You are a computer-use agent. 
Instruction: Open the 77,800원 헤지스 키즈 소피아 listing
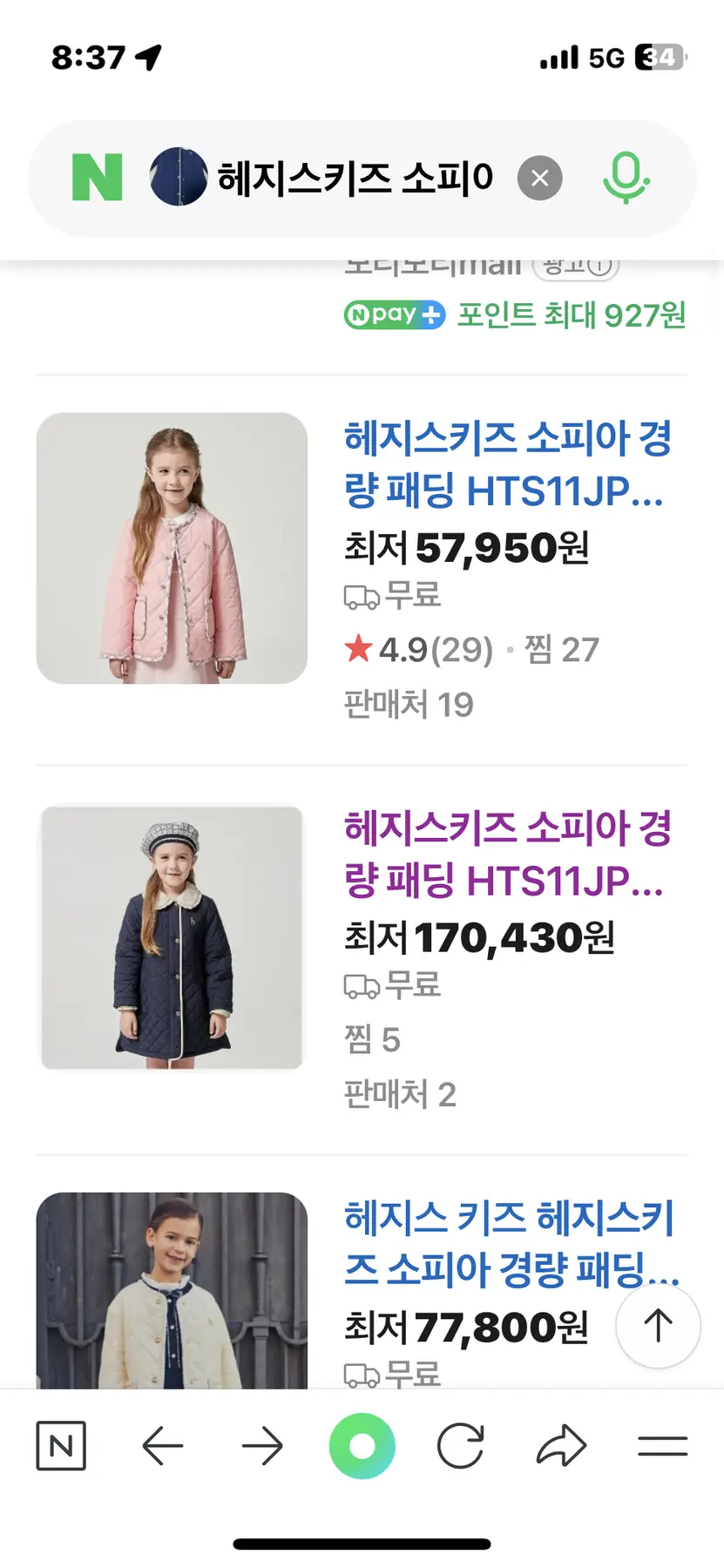510,1243
